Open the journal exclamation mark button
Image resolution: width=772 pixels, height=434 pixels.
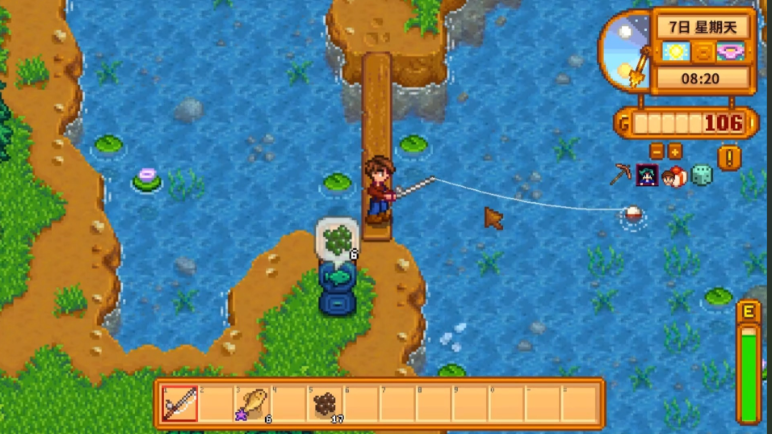tap(730, 157)
